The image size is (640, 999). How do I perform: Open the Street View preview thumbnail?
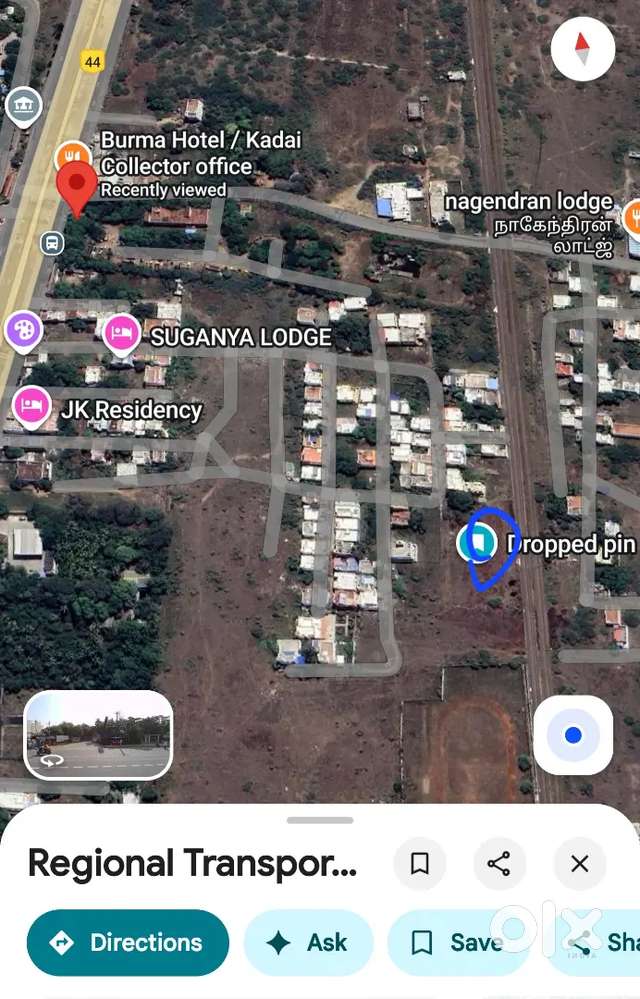click(98, 735)
